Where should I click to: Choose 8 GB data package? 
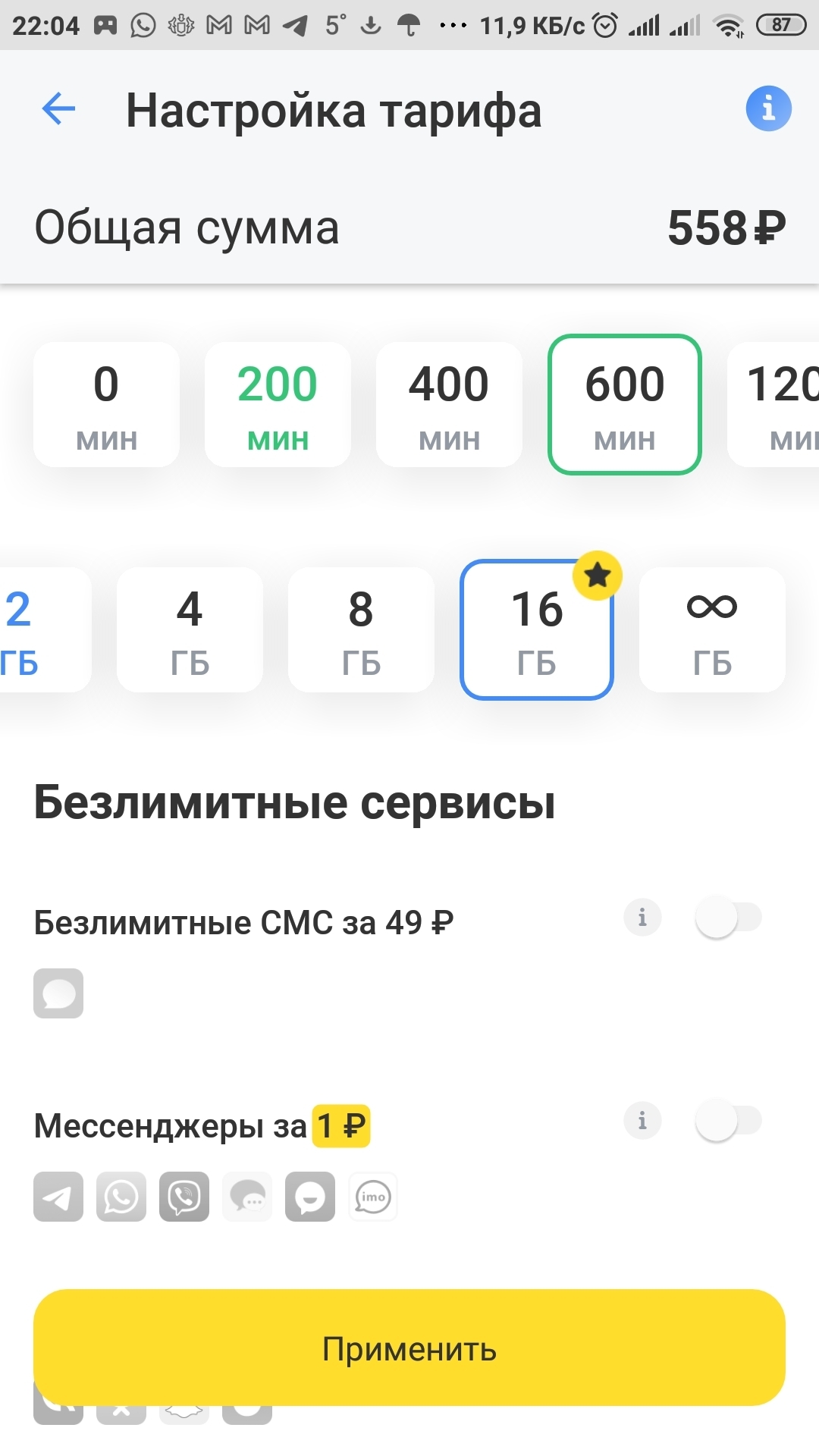tap(361, 629)
